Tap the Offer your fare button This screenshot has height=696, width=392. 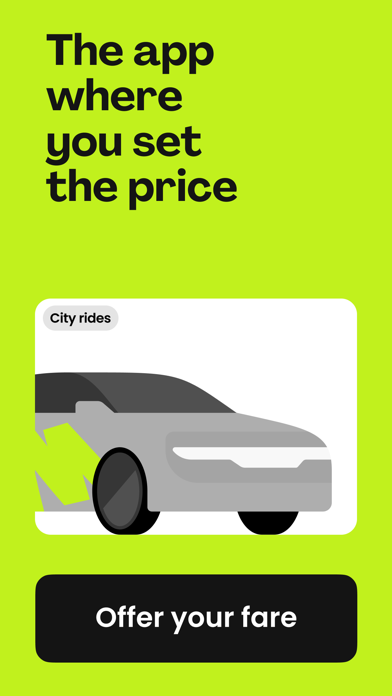196,618
